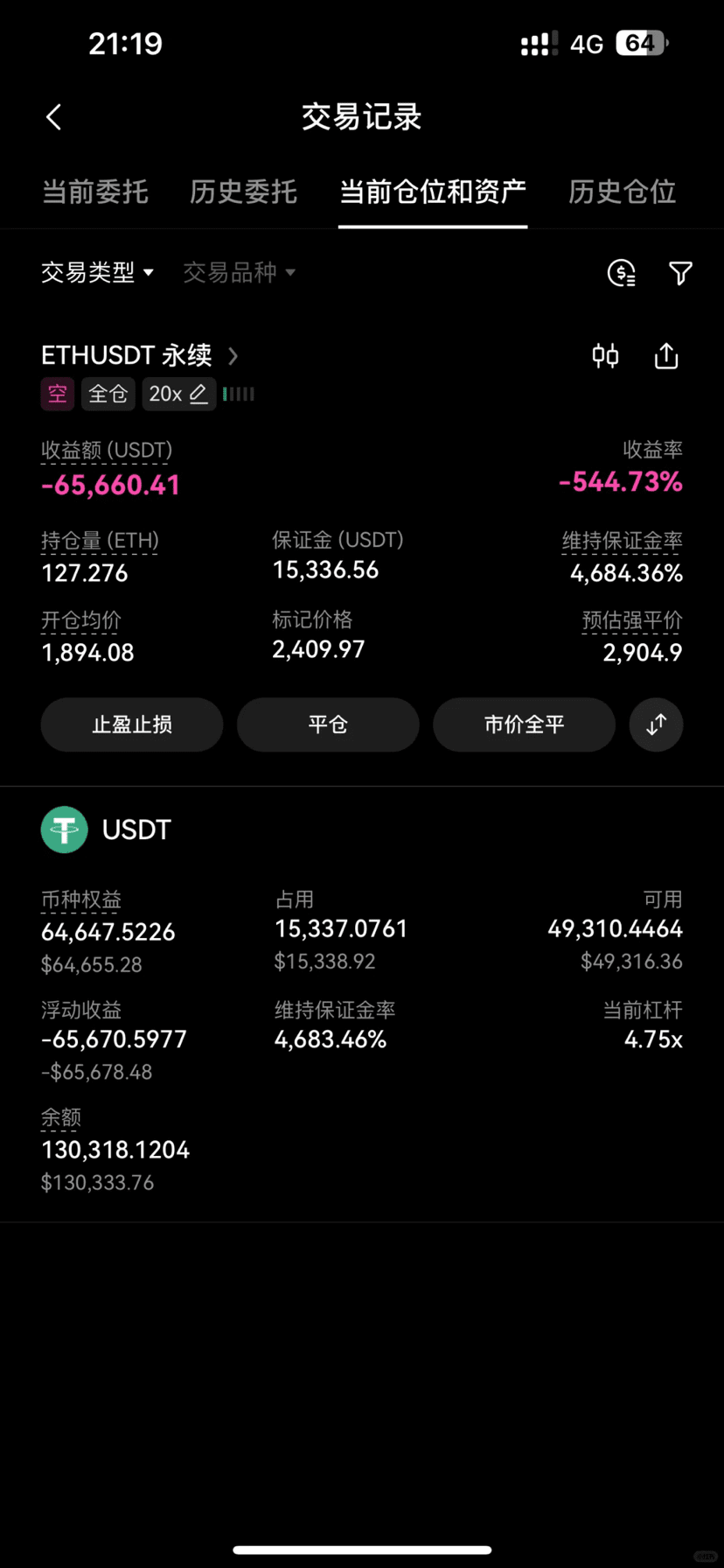This screenshot has width=724, height=1568.
Task: Tap the 平仓 button
Action: (x=328, y=724)
